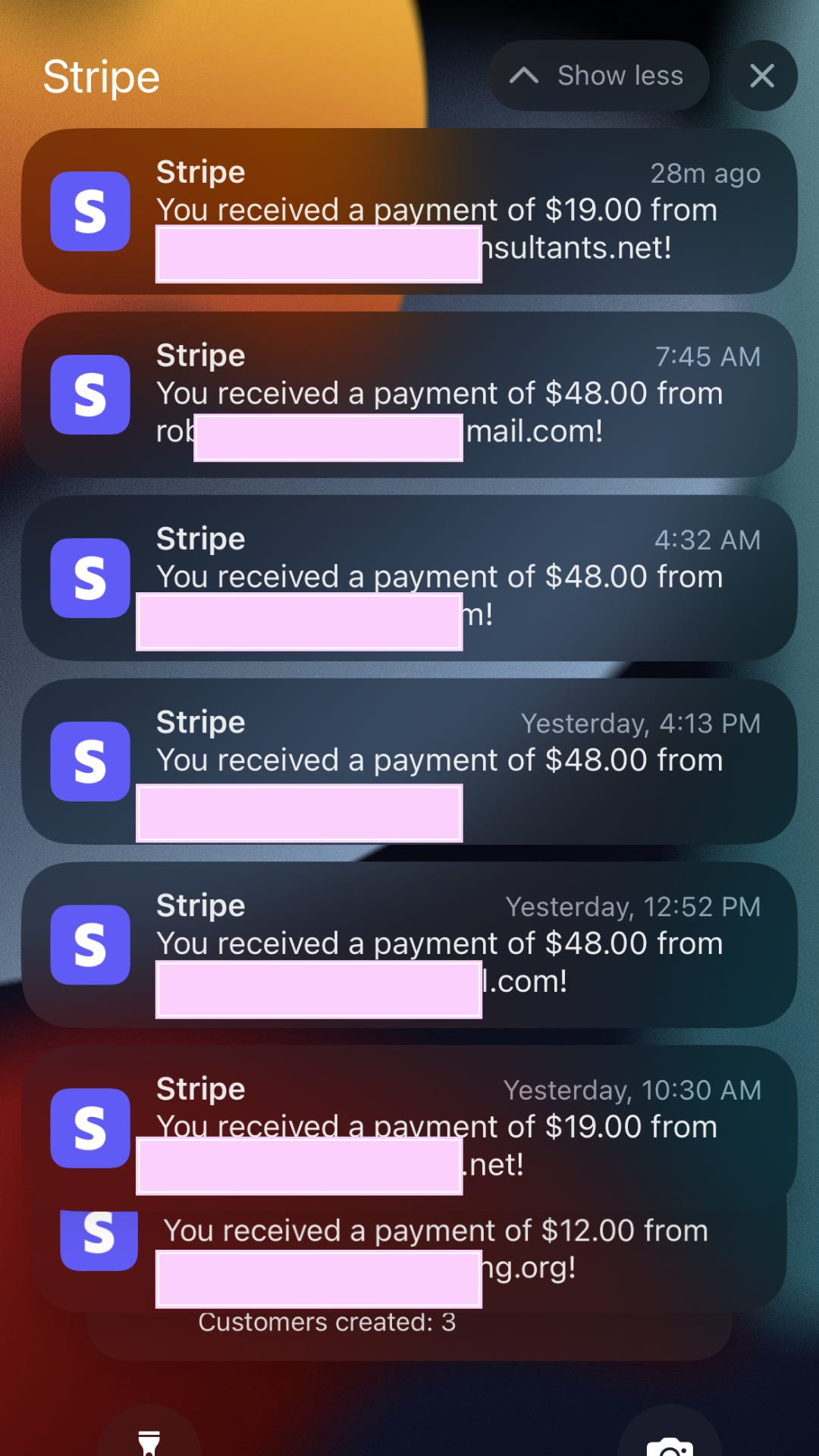Clear the Stripe notification group
819x1456 pixels.
click(x=761, y=76)
